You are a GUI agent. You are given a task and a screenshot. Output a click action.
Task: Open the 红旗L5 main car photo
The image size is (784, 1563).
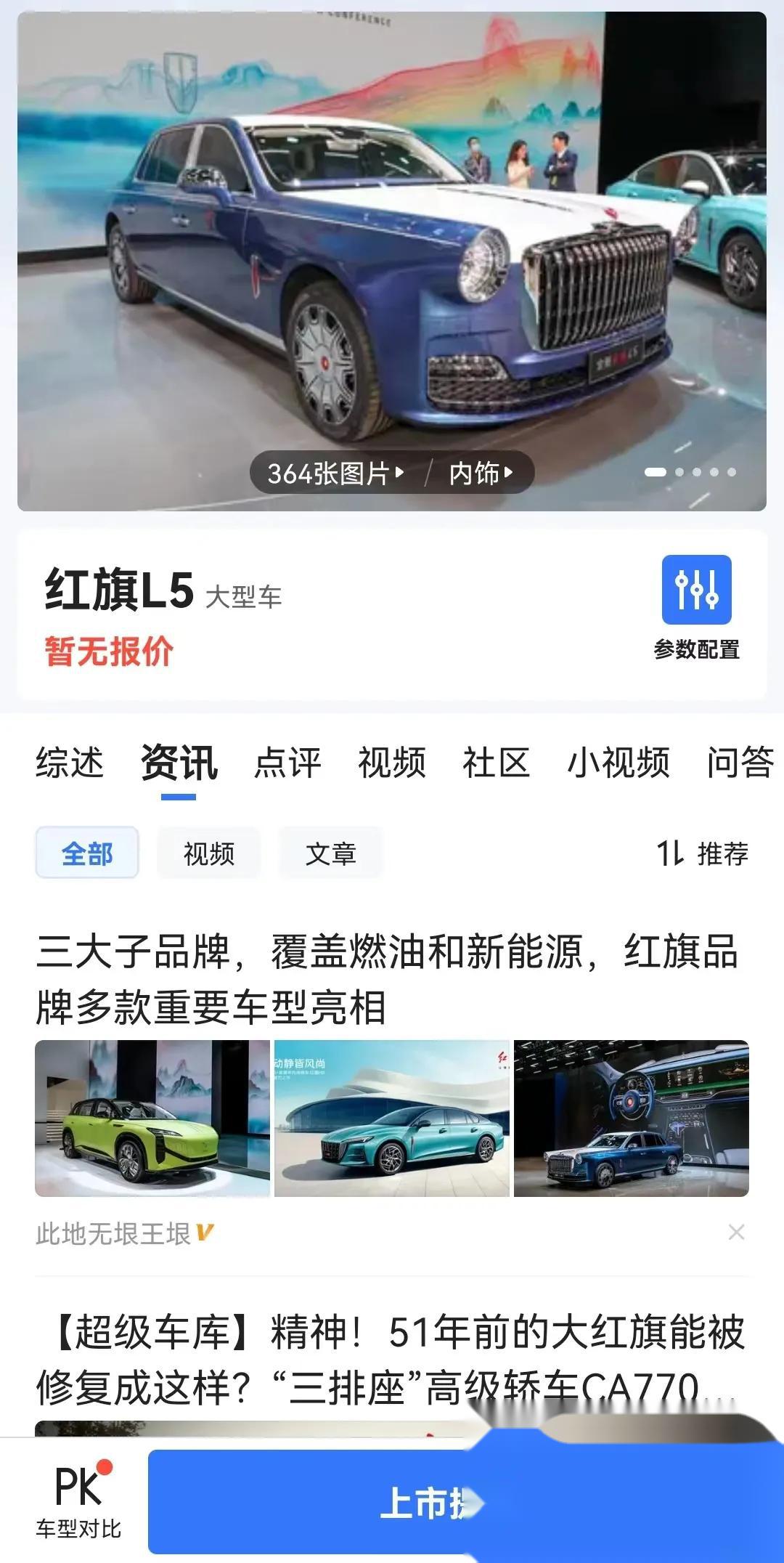(x=392, y=240)
